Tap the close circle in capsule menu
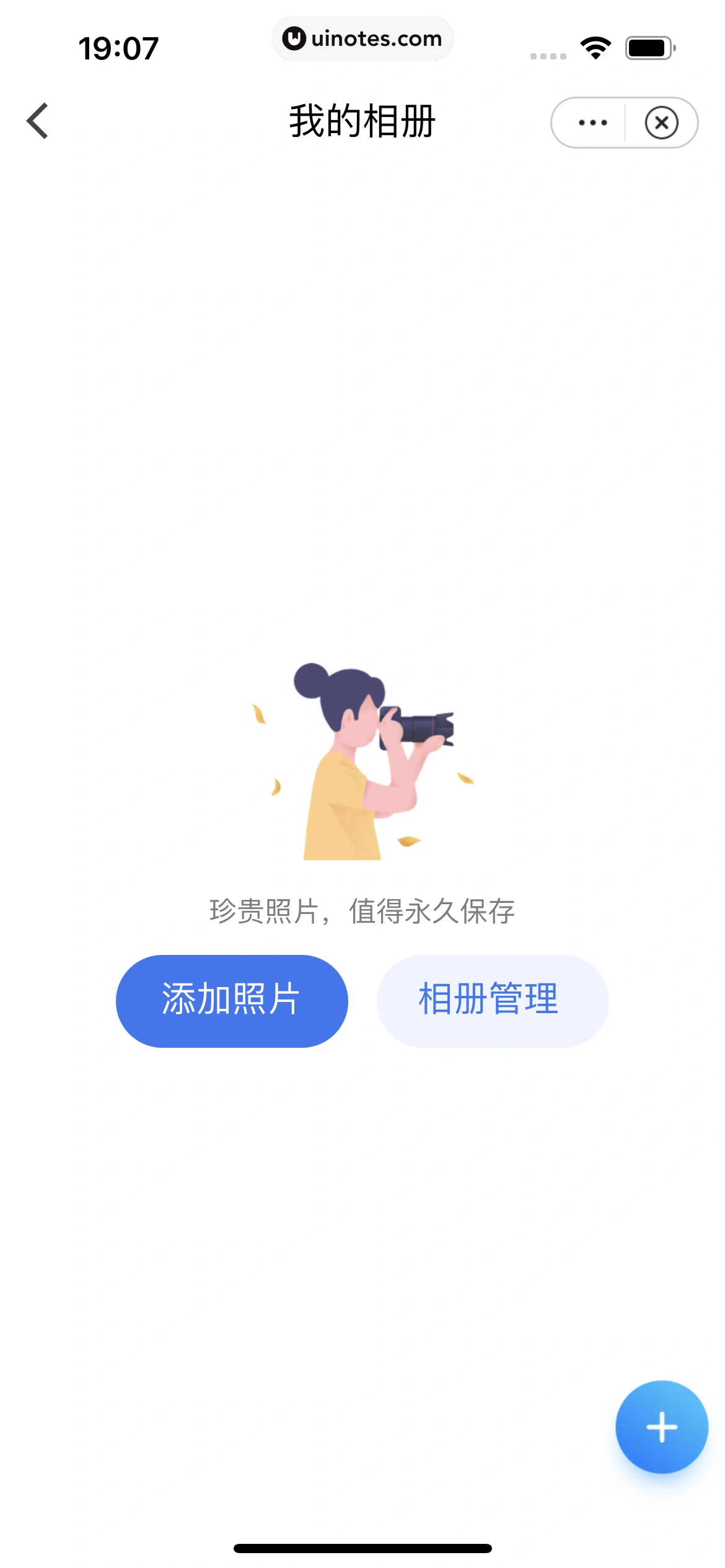The width and height of the screenshot is (725, 1568). (x=661, y=123)
